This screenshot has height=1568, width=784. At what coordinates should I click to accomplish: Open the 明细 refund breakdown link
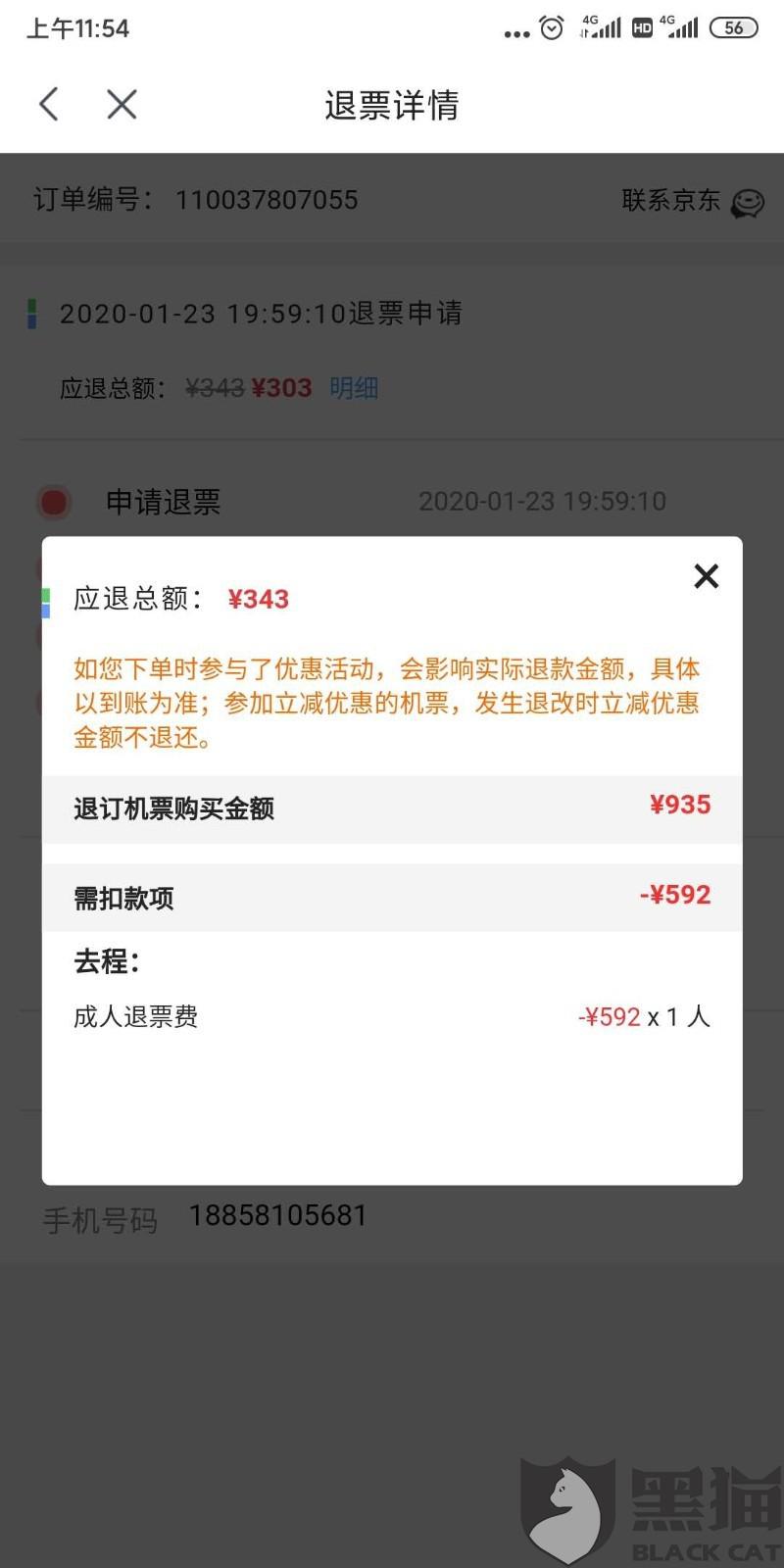(x=354, y=388)
